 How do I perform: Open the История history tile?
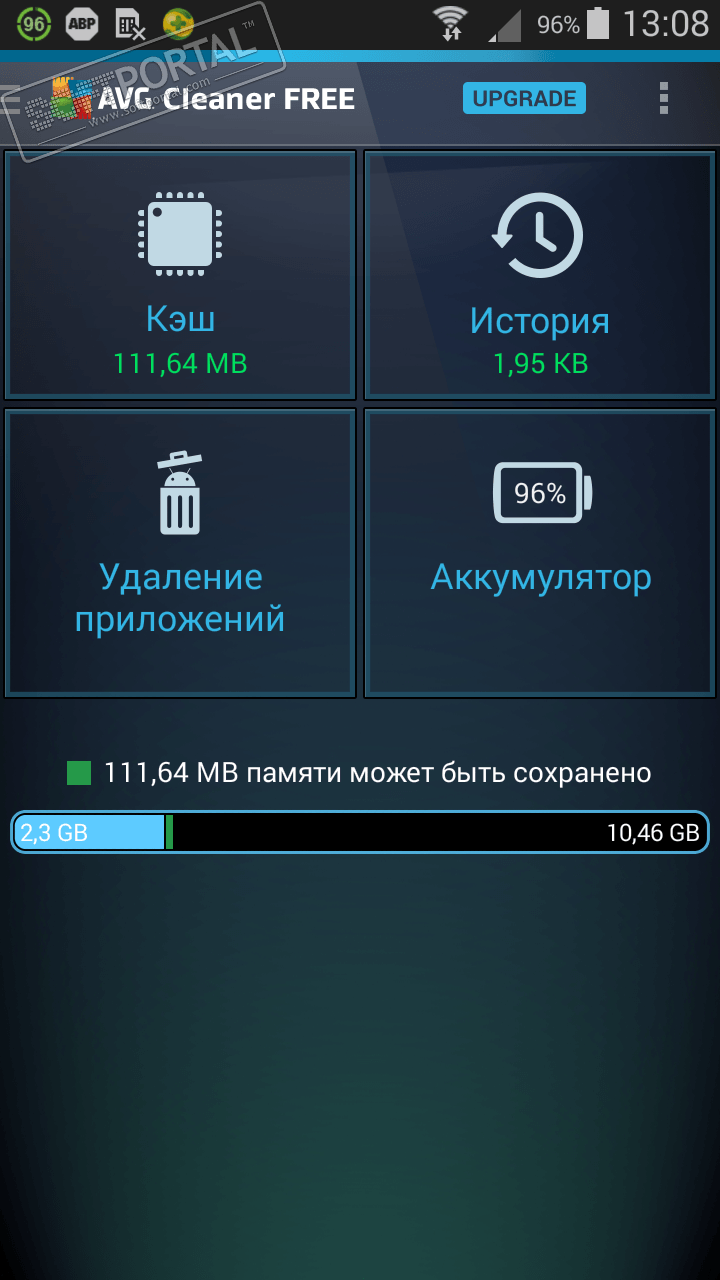(x=540, y=275)
